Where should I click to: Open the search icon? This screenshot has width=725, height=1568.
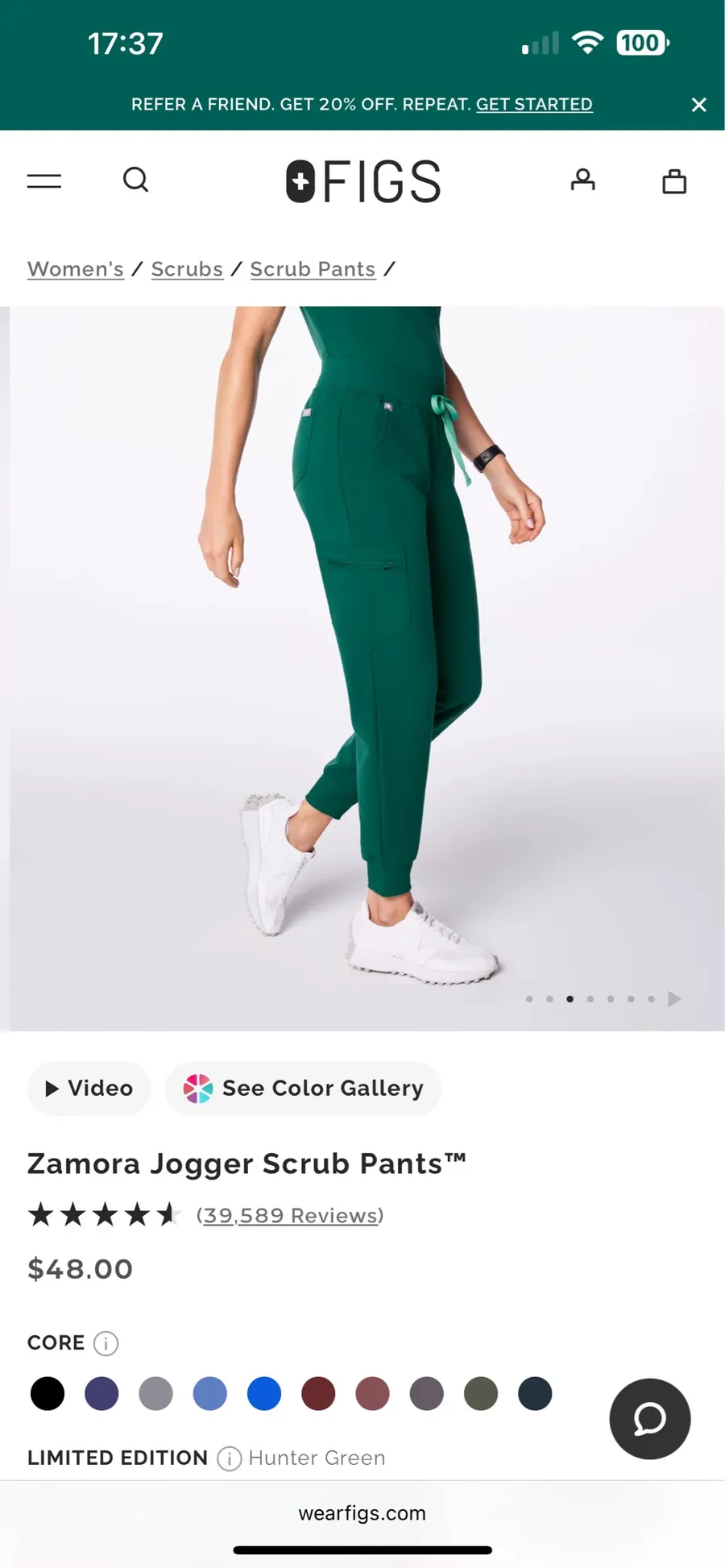(135, 180)
